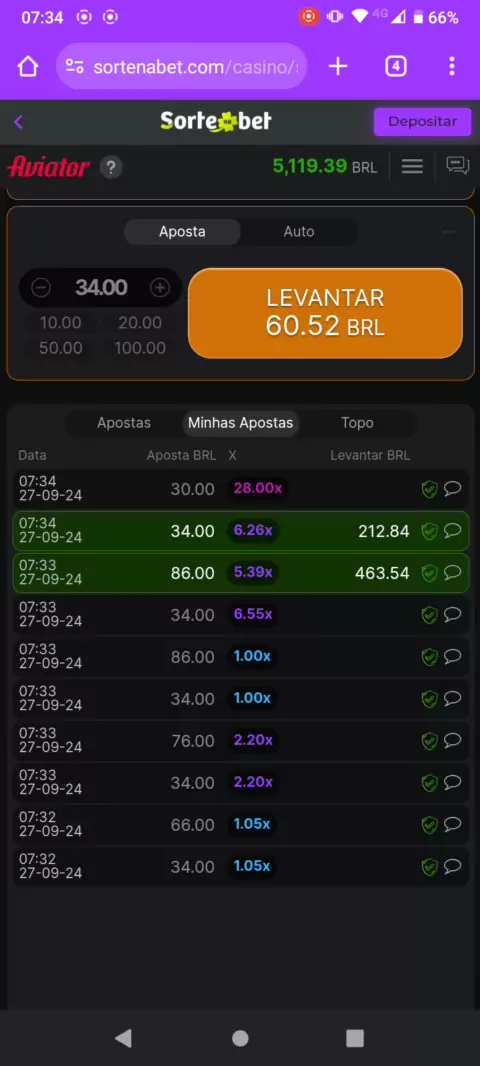
Task: Go back using the purple arrow icon
Action: click(18, 122)
